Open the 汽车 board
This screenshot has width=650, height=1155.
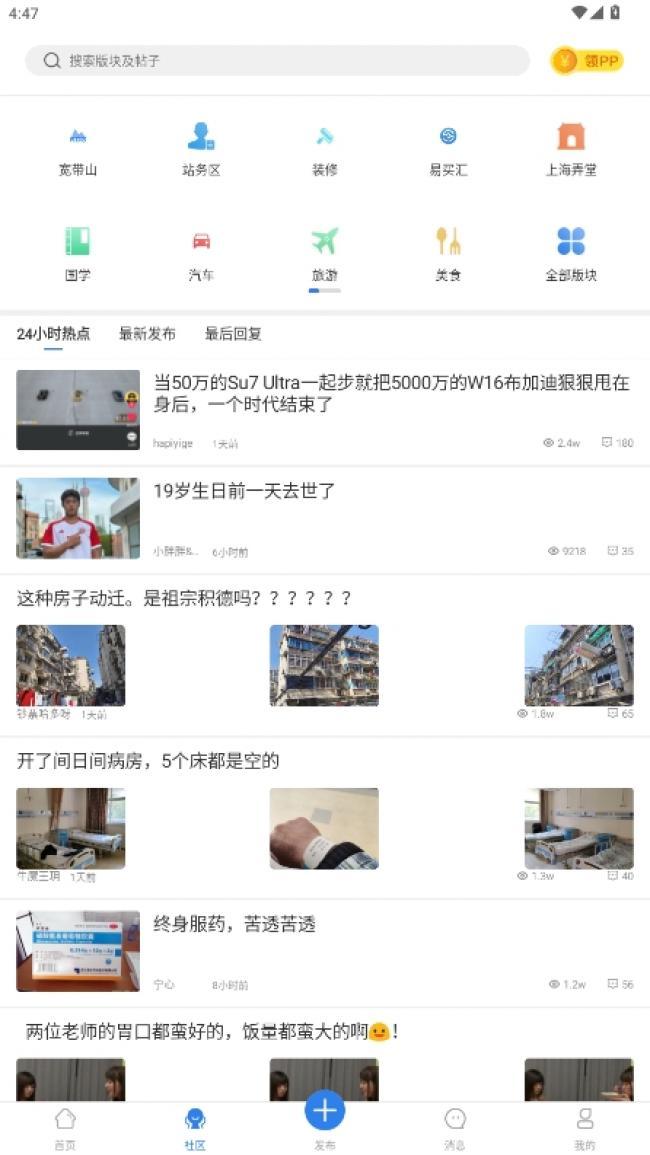point(201,254)
